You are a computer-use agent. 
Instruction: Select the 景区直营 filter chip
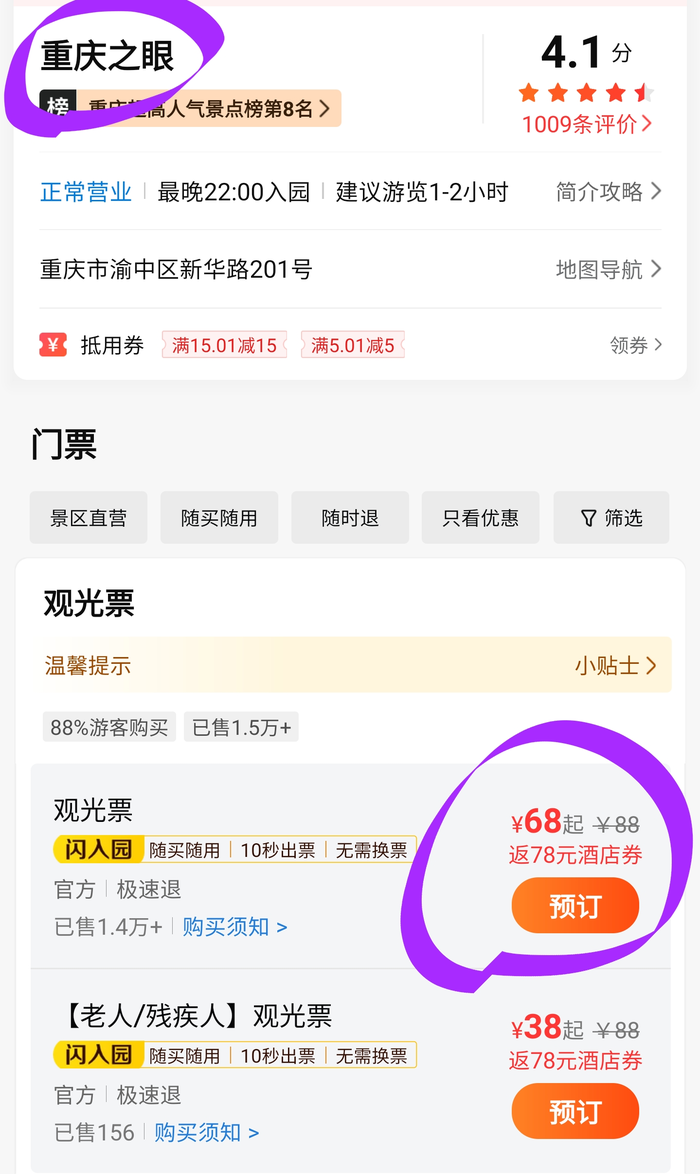click(x=88, y=517)
